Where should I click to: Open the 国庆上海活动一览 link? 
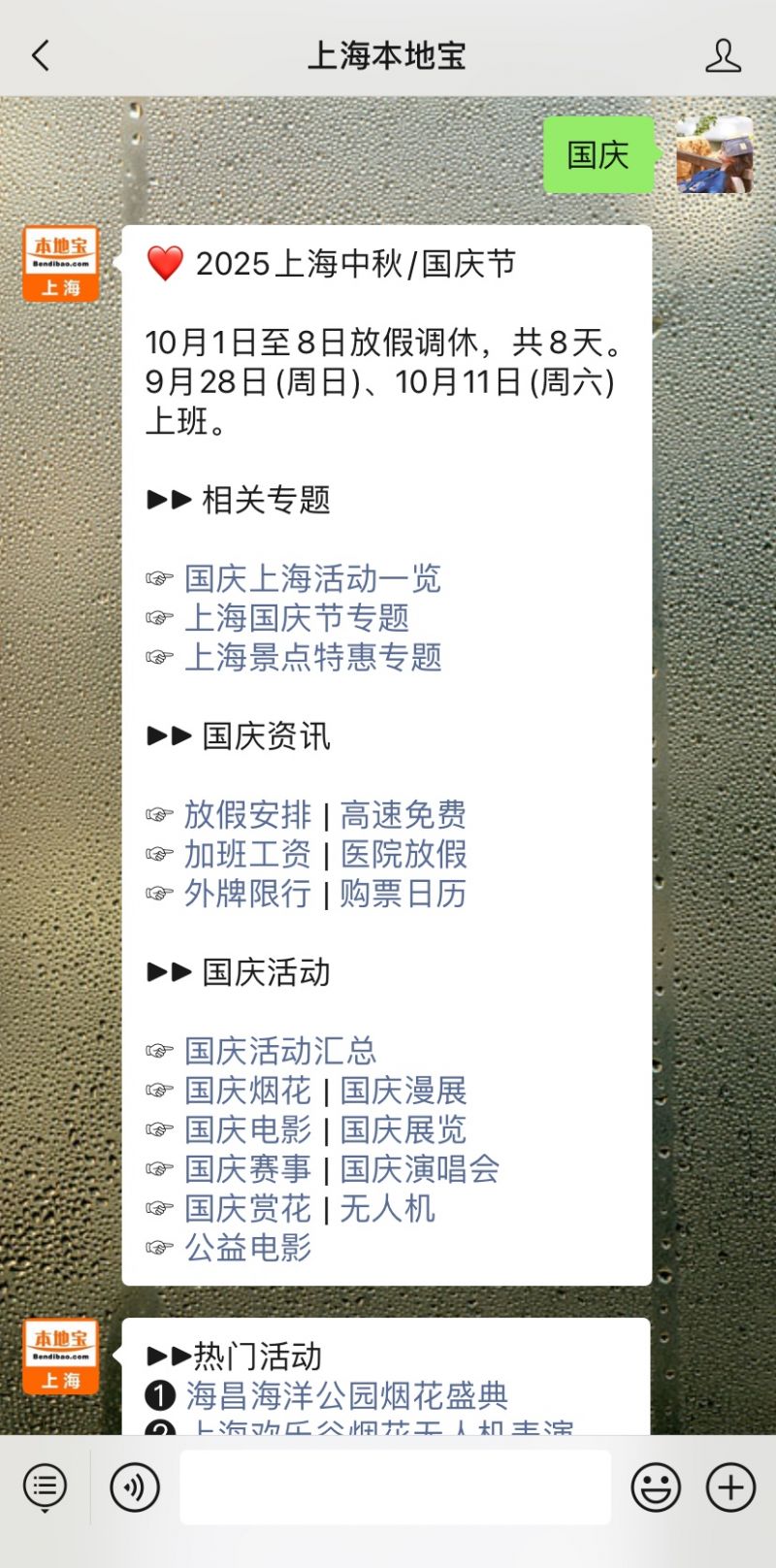coord(312,579)
